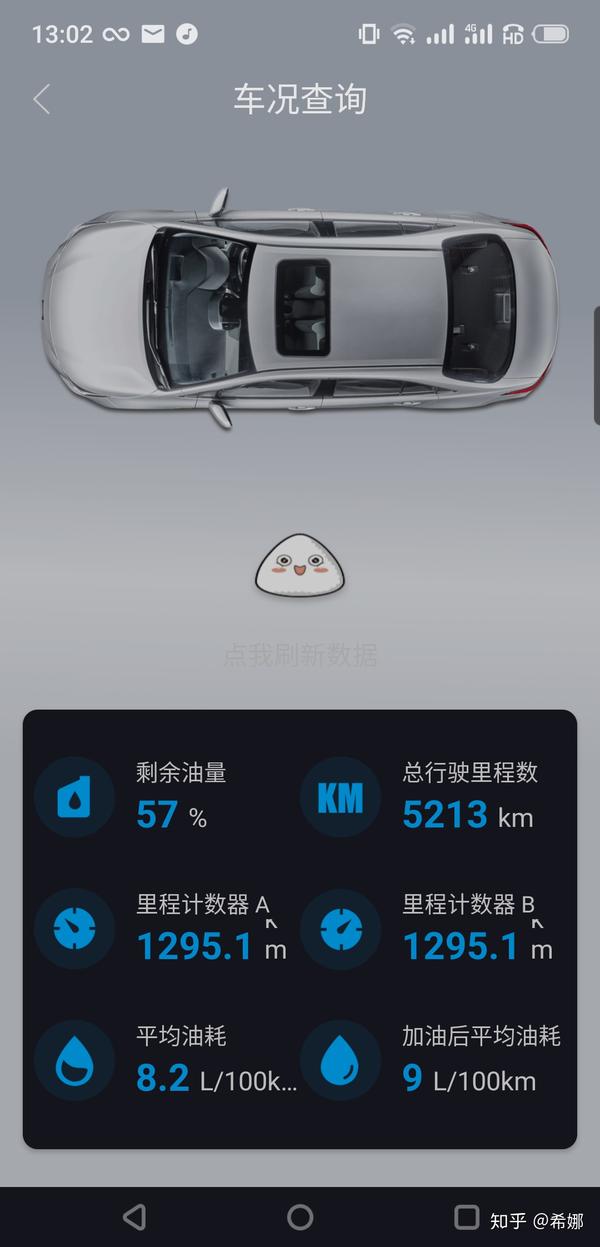Go to the system home screen
Viewport: 600px width, 1247px height.
[300, 1216]
